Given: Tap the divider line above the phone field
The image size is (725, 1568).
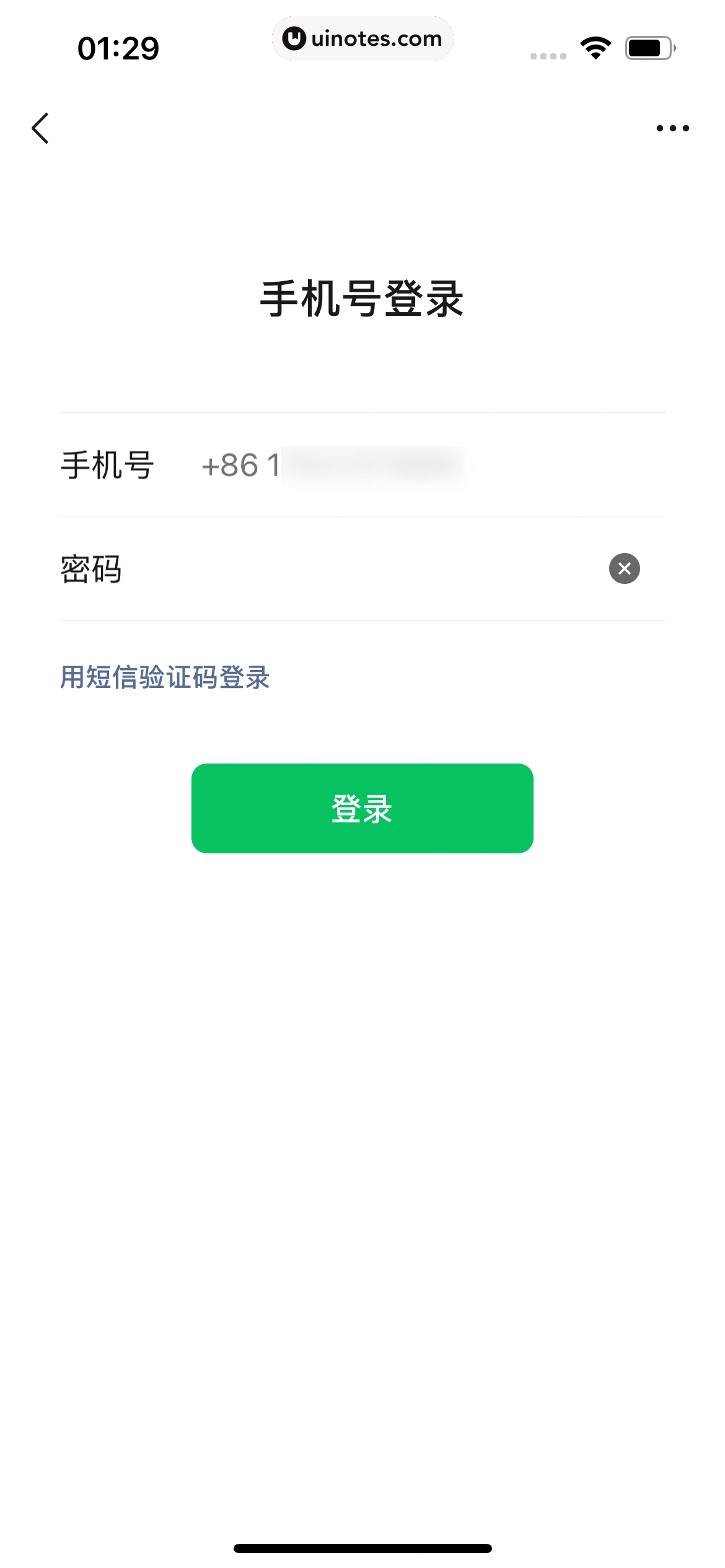Looking at the screenshot, I should tap(362, 412).
